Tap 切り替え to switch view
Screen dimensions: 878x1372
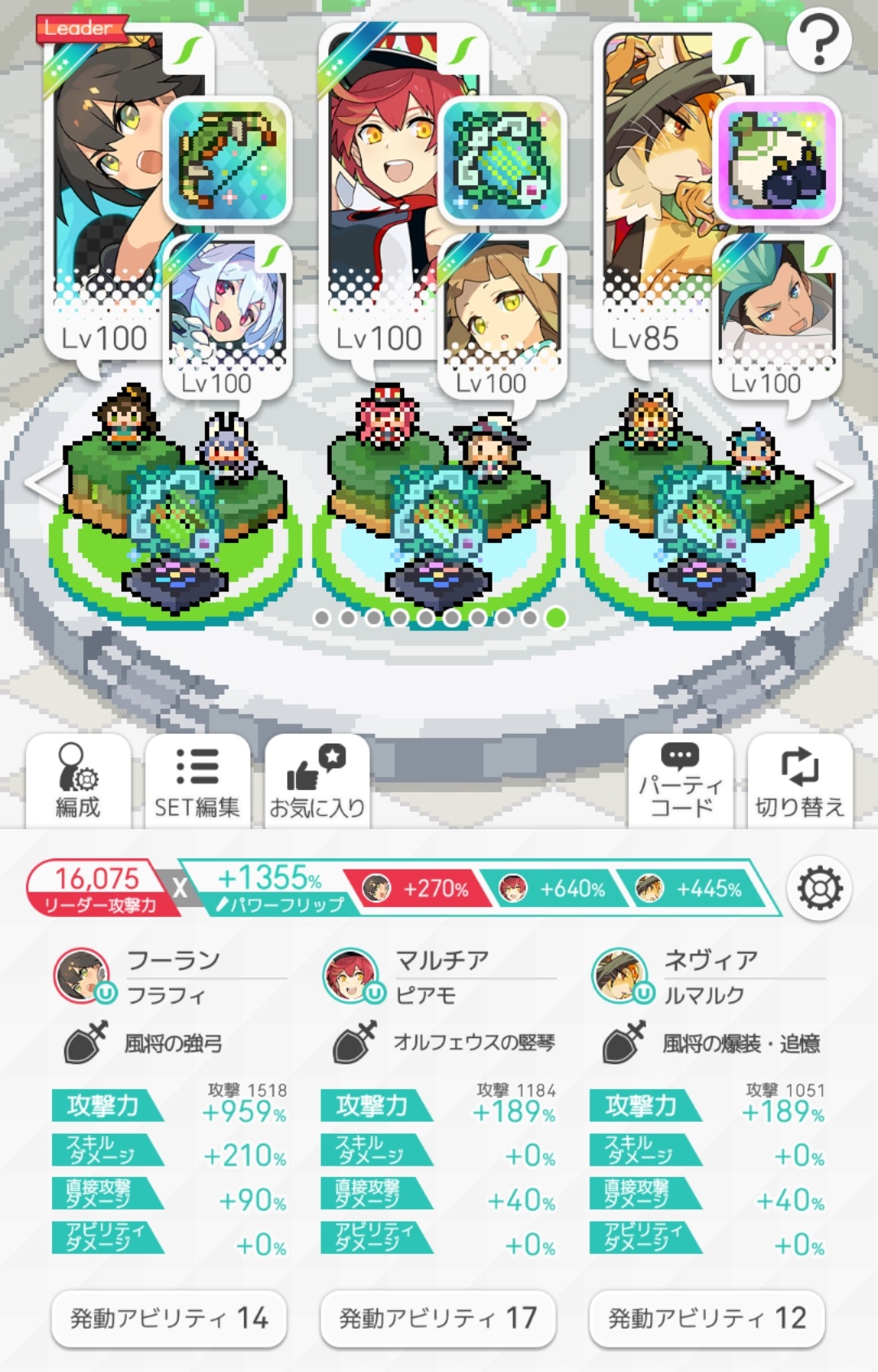pos(800,781)
